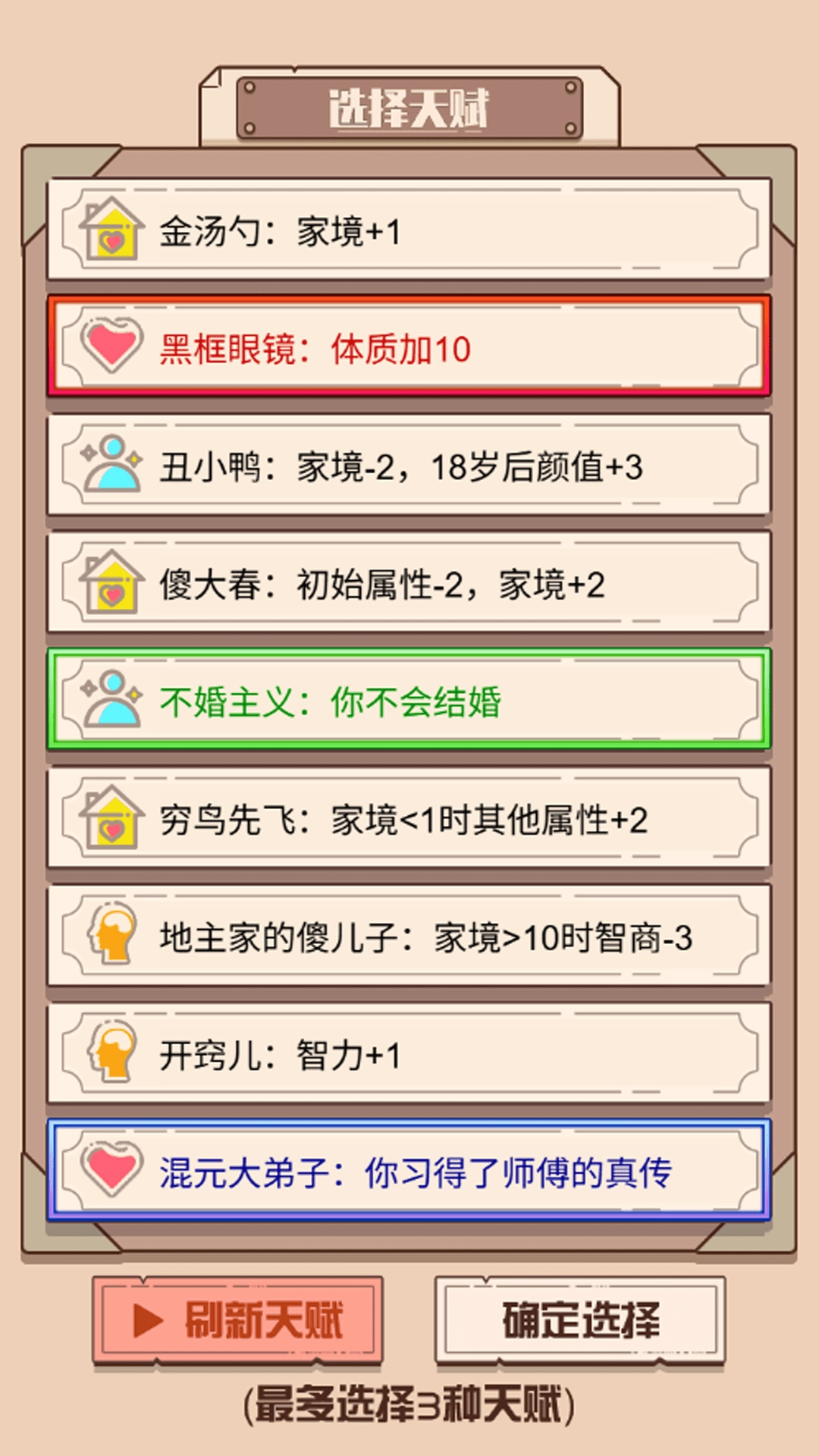This screenshot has width=819, height=1456.
Task: Select the 丑小鸭 talent entry
Action: click(x=409, y=465)
